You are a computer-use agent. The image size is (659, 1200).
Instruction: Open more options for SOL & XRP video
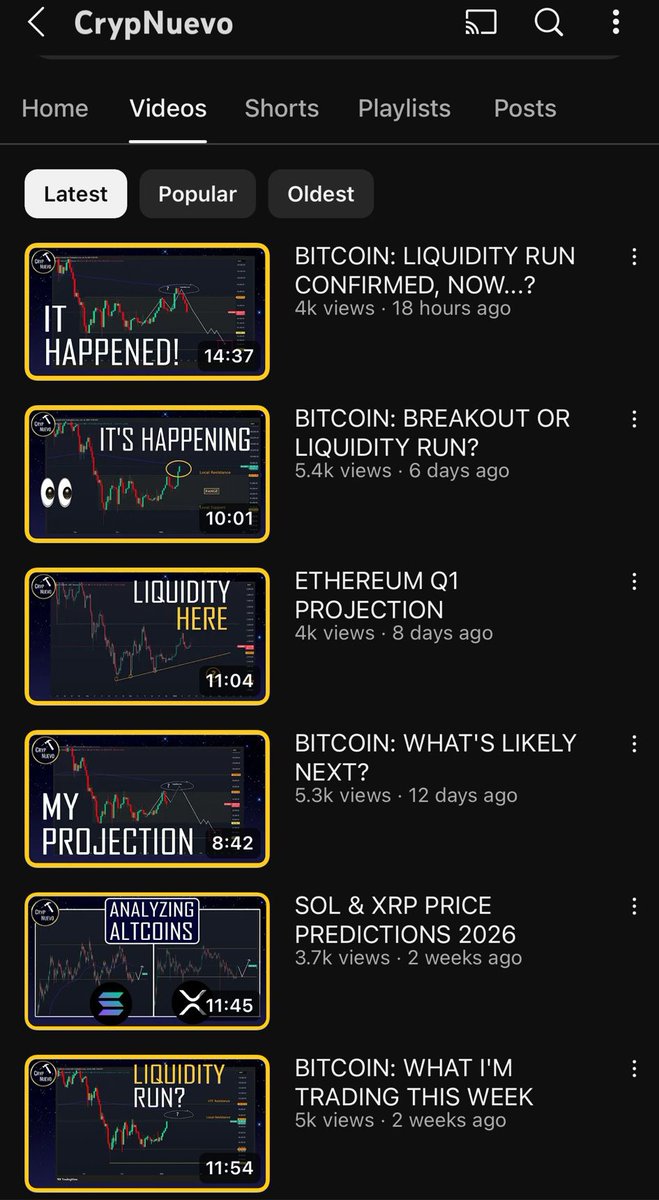tap(634, 906)
